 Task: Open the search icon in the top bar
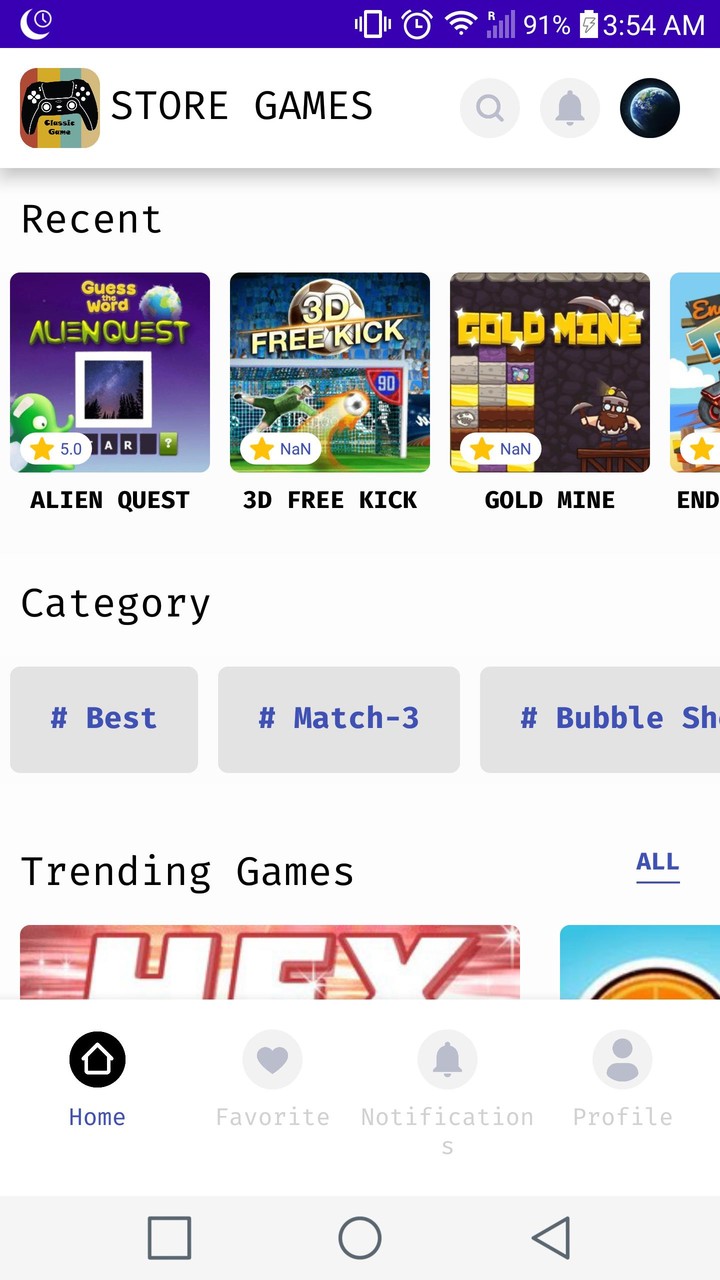click(489, 107)
